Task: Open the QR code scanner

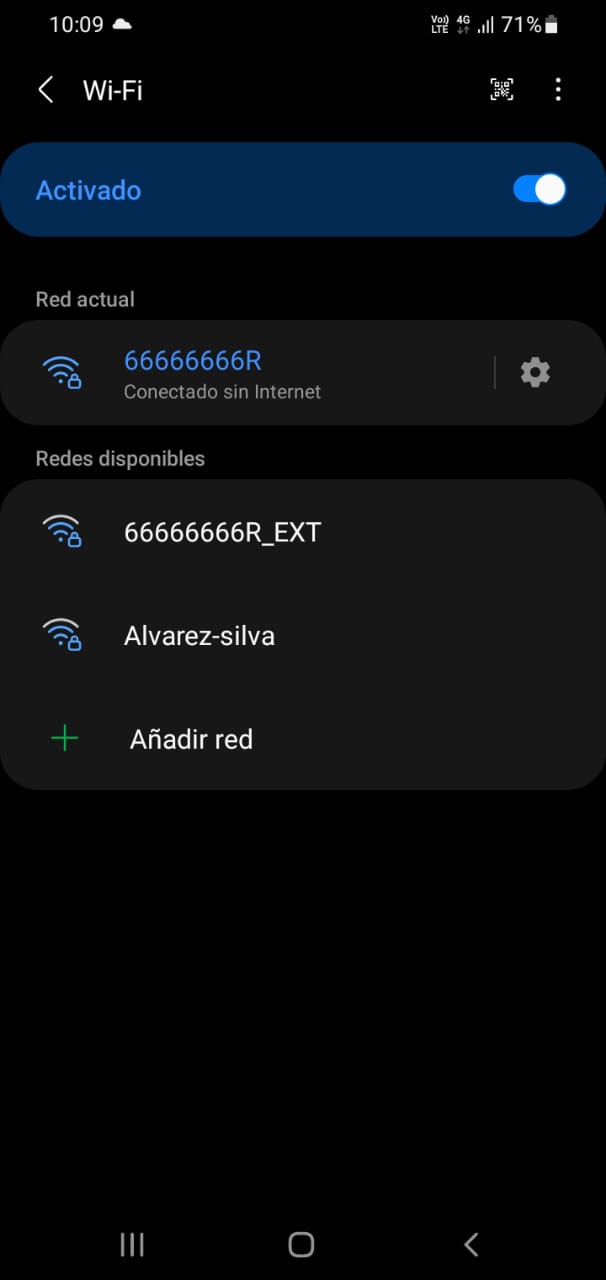Action: pyautogui.click(x=502, y=90)
